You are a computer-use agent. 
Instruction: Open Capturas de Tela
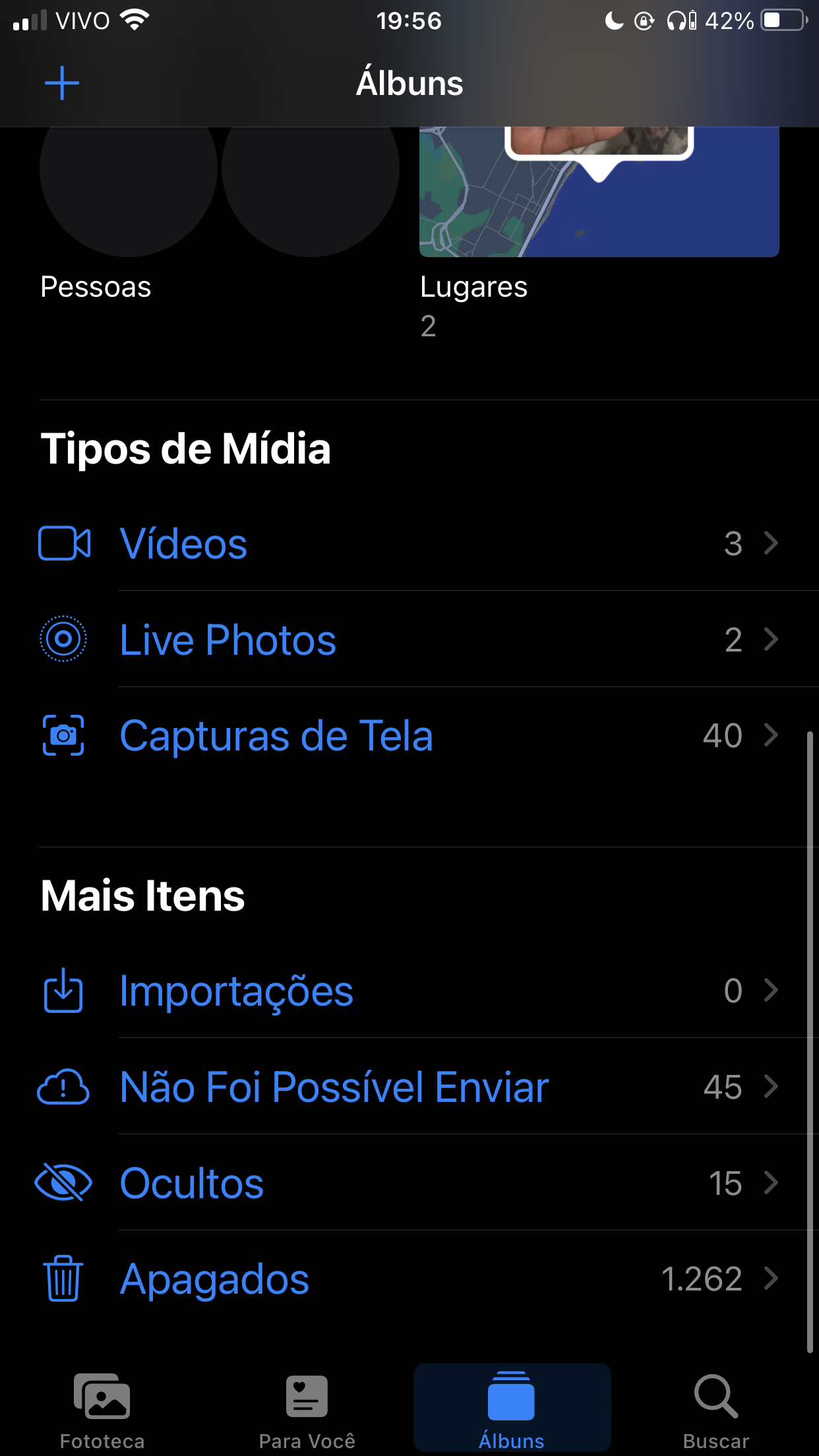[409, 735]
